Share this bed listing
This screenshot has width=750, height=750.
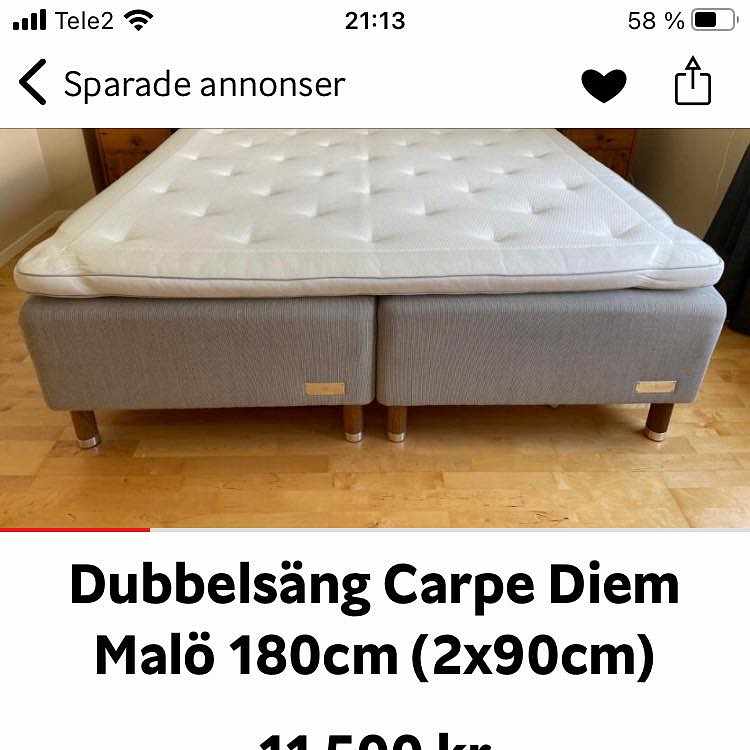tap(693, 82)
